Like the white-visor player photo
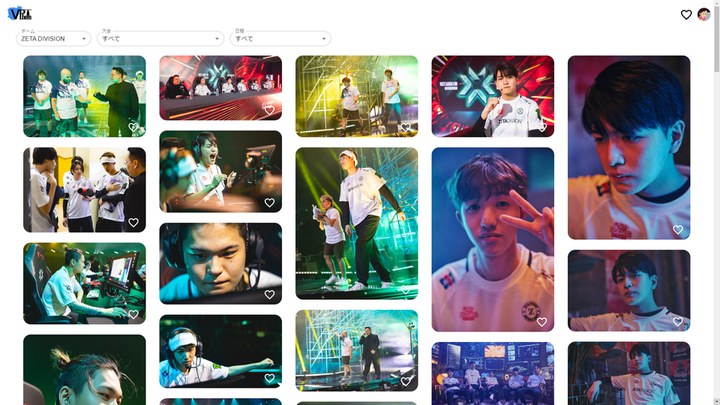 pos(269,378)
